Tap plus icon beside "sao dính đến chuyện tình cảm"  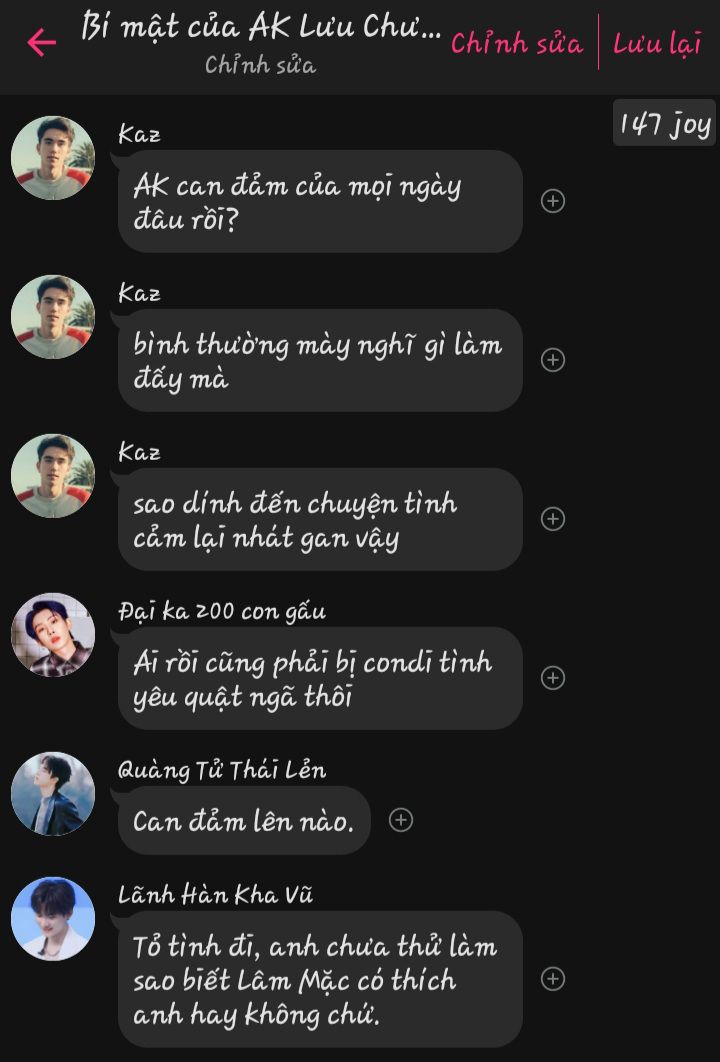(x=553, y=519)
